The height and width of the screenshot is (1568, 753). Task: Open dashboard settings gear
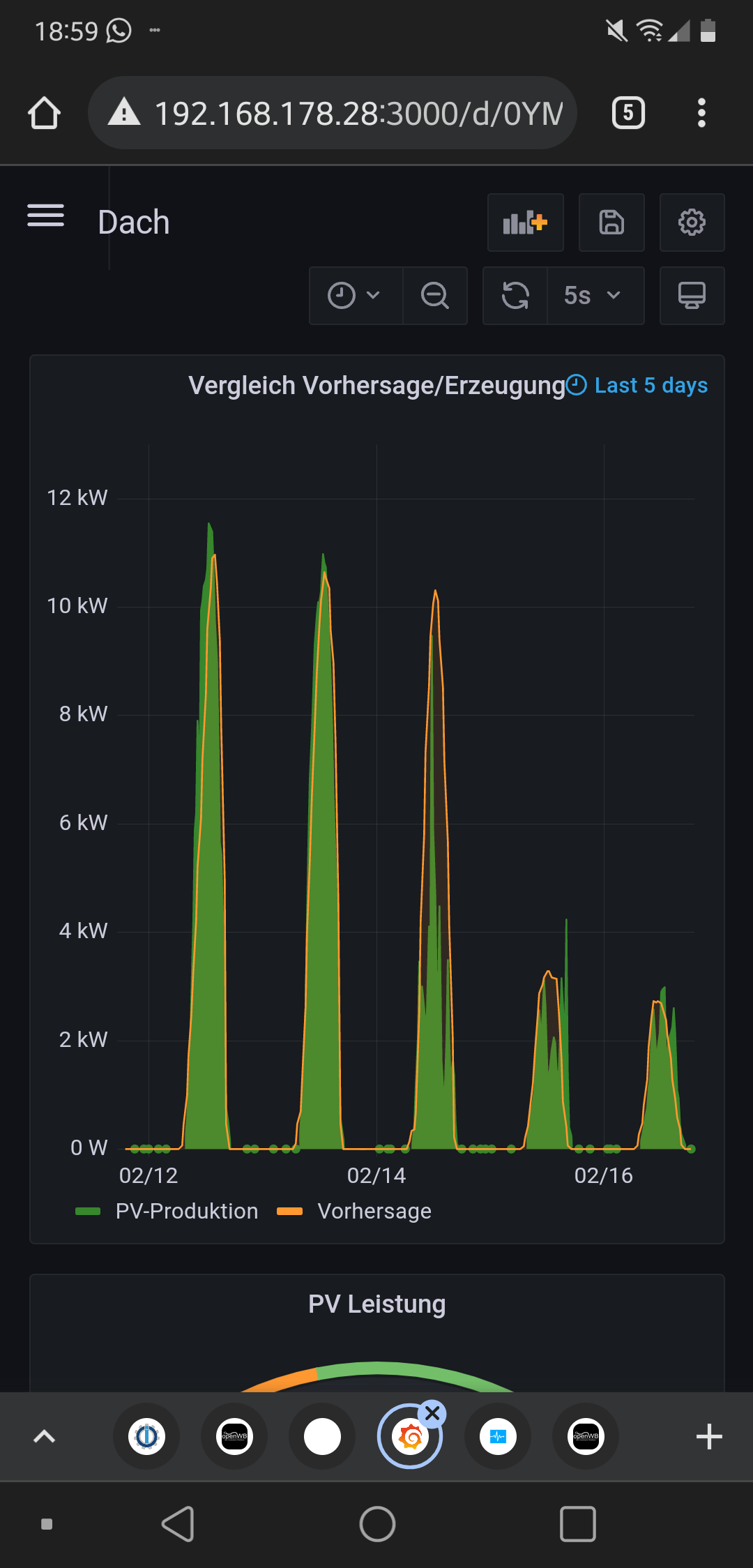692,223
